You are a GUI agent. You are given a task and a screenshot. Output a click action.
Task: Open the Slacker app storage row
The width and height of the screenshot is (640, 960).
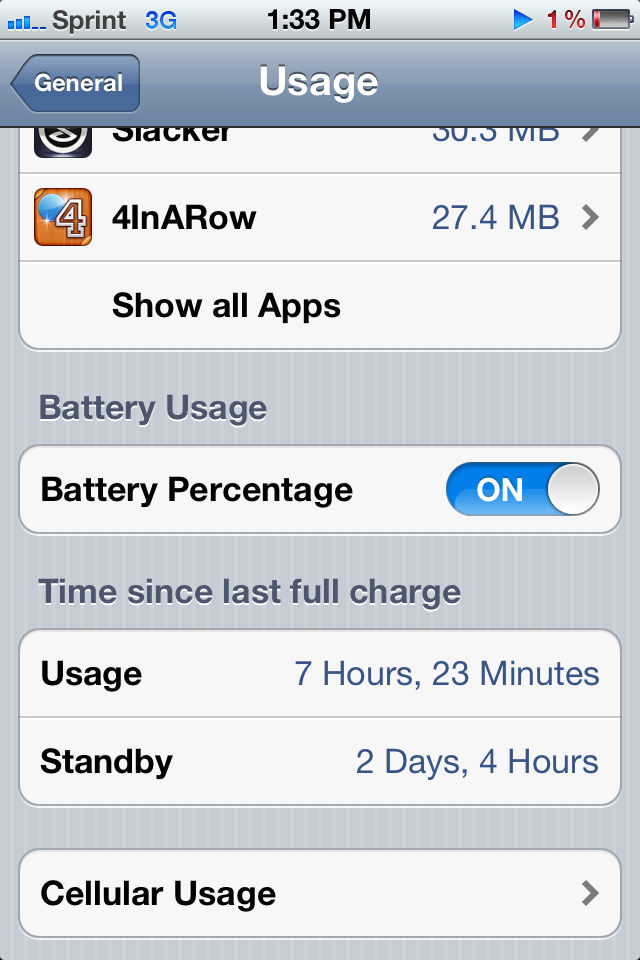point(320,150)
